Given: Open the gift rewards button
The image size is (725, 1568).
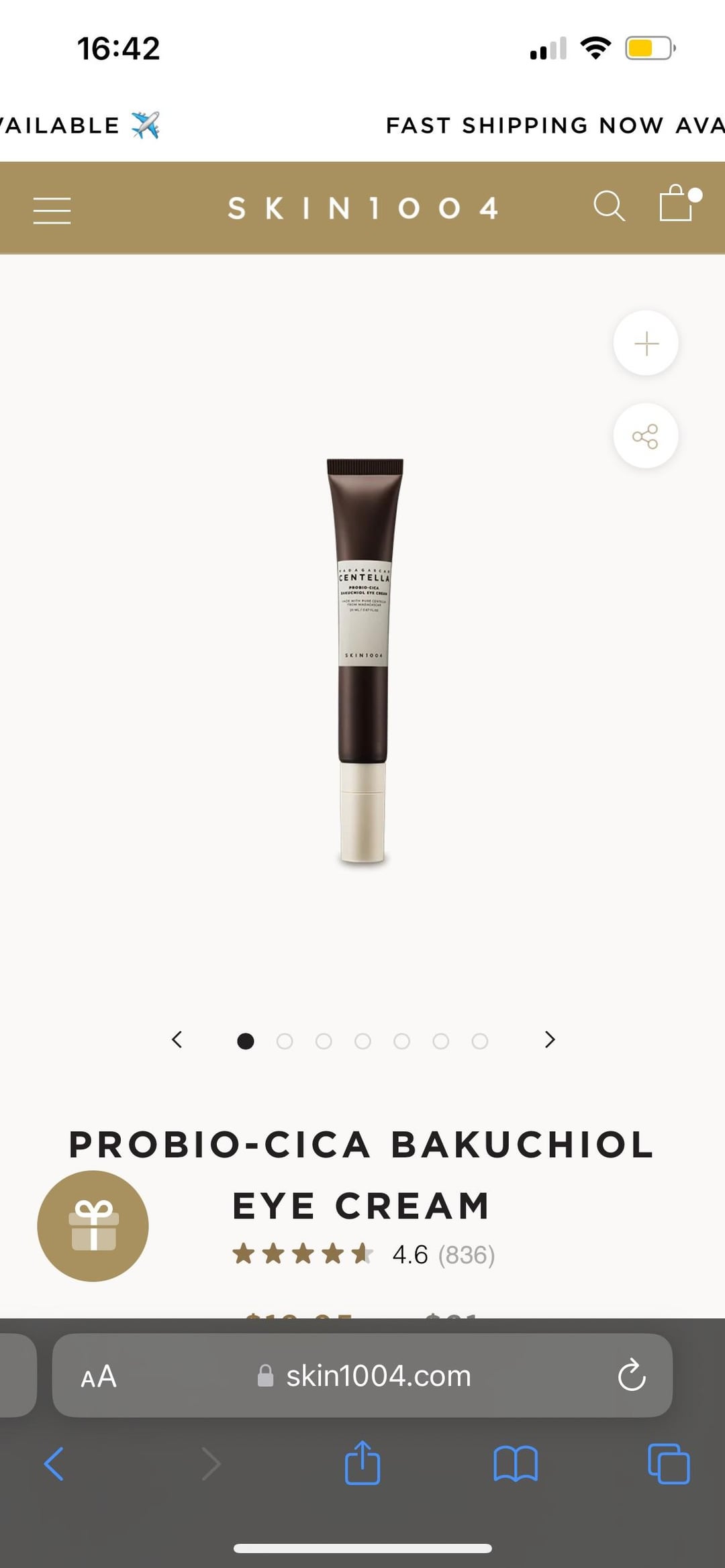Looking at the screenshot, I should pyautogui.click(x=93, y=1226).
